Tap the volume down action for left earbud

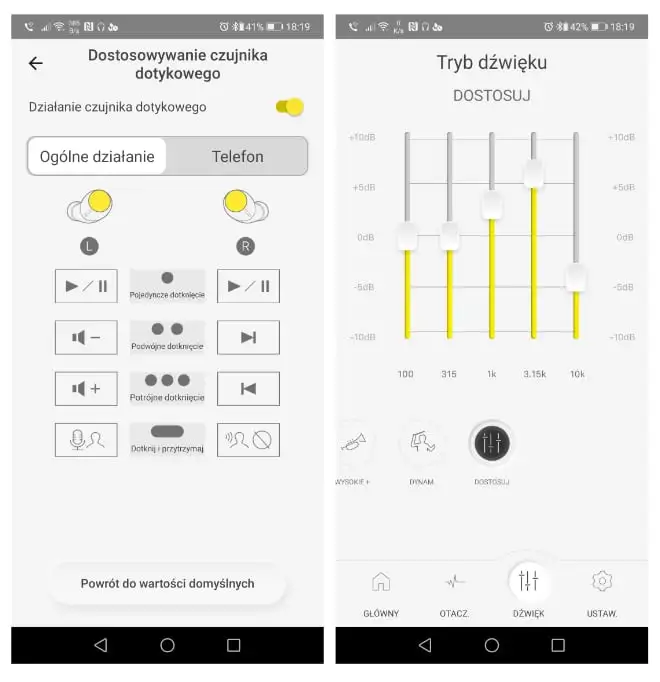click(x=86, y=338)
